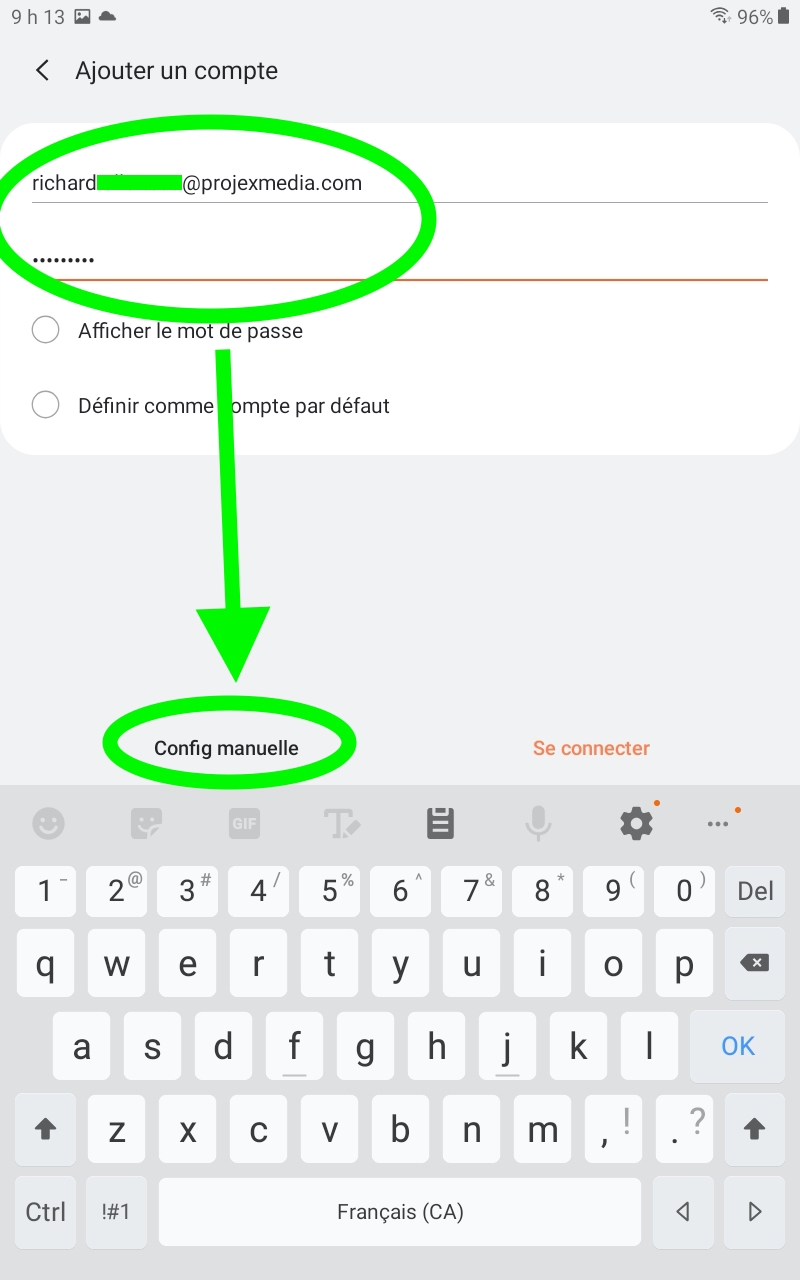Expand the keyboard toolbar more options

click(718, 823)
